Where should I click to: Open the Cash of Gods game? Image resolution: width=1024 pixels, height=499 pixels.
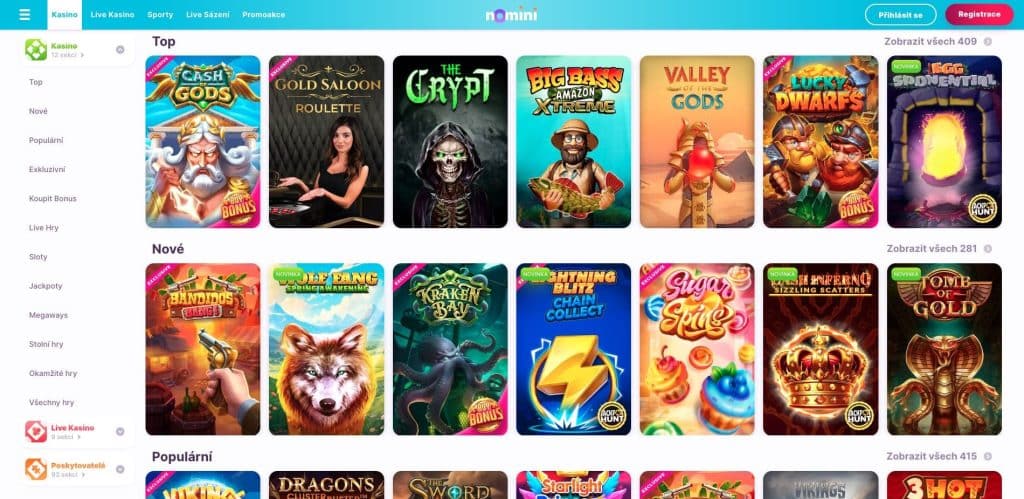tap(202, 142)
